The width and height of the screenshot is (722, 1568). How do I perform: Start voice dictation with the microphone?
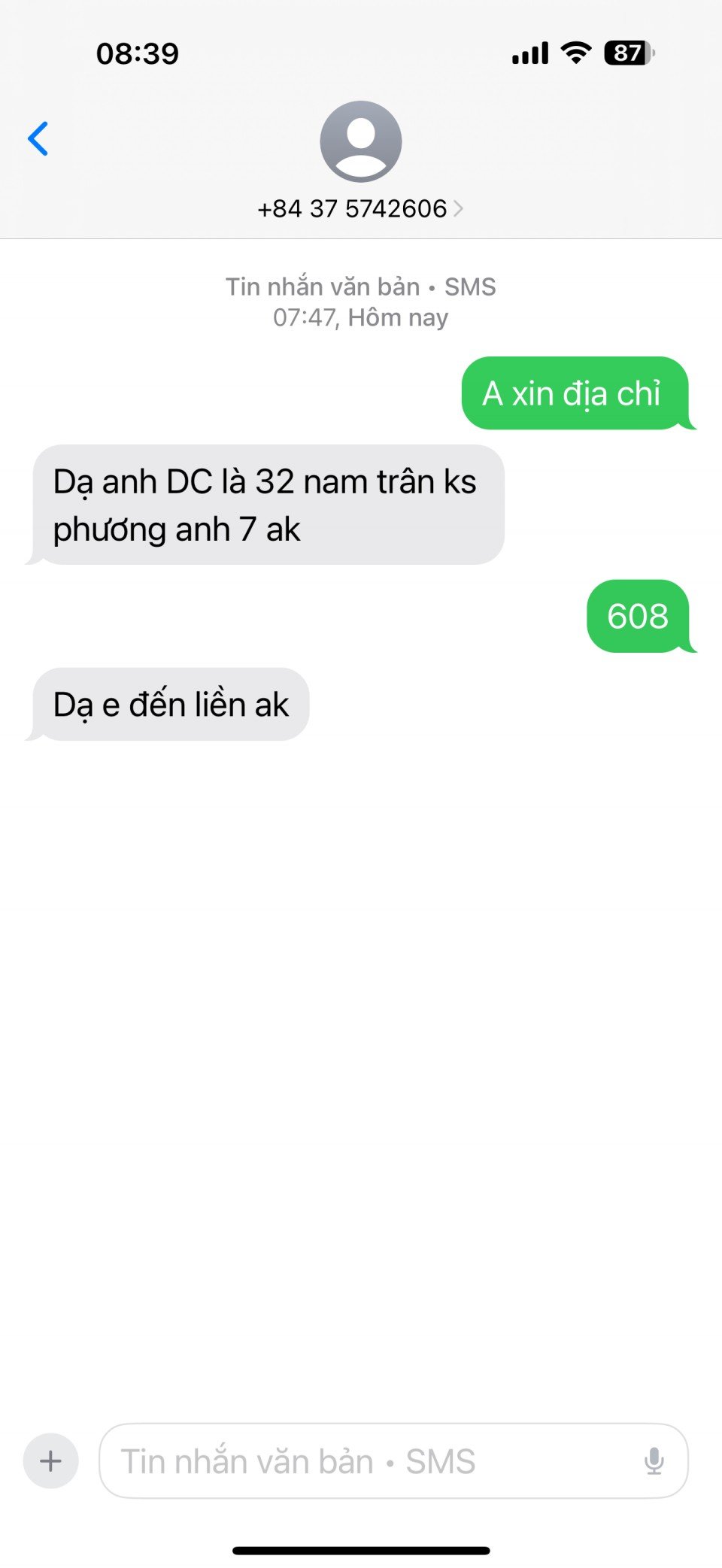[x=654, y=1461]
